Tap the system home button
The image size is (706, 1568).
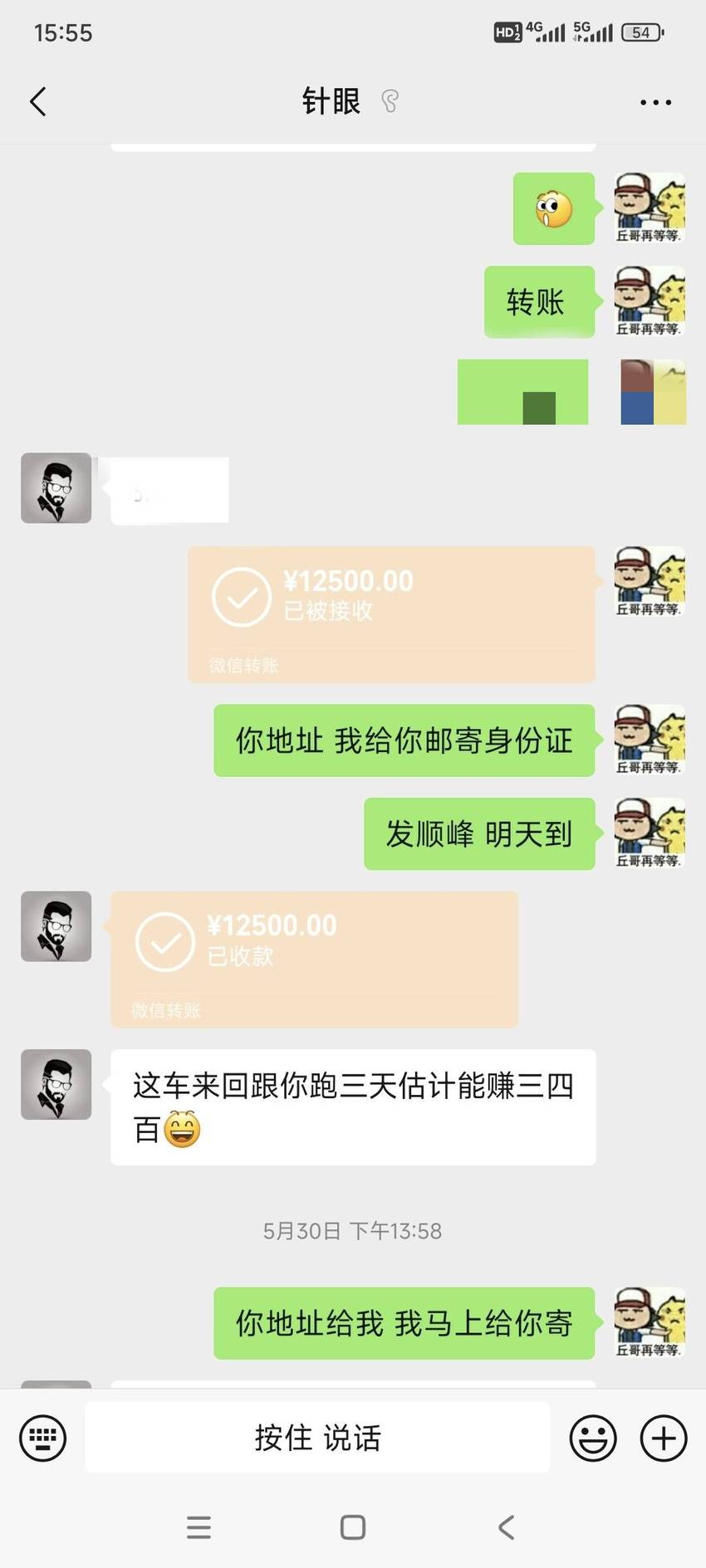(x=353, y=1527)
